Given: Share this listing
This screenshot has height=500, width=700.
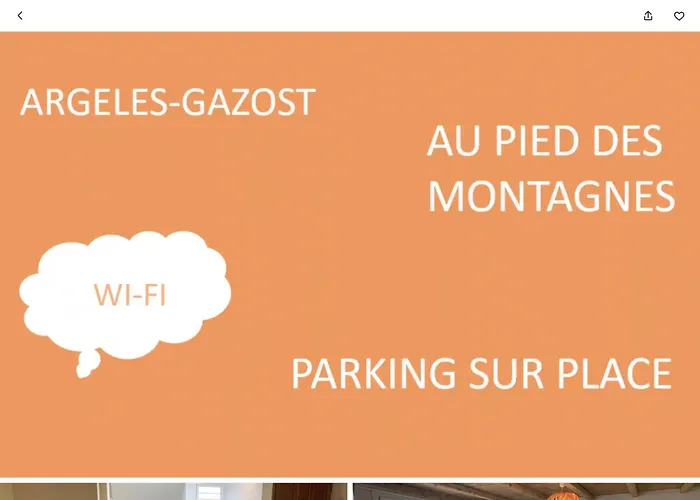Looking at the screenshot, I should click(648, 15).
